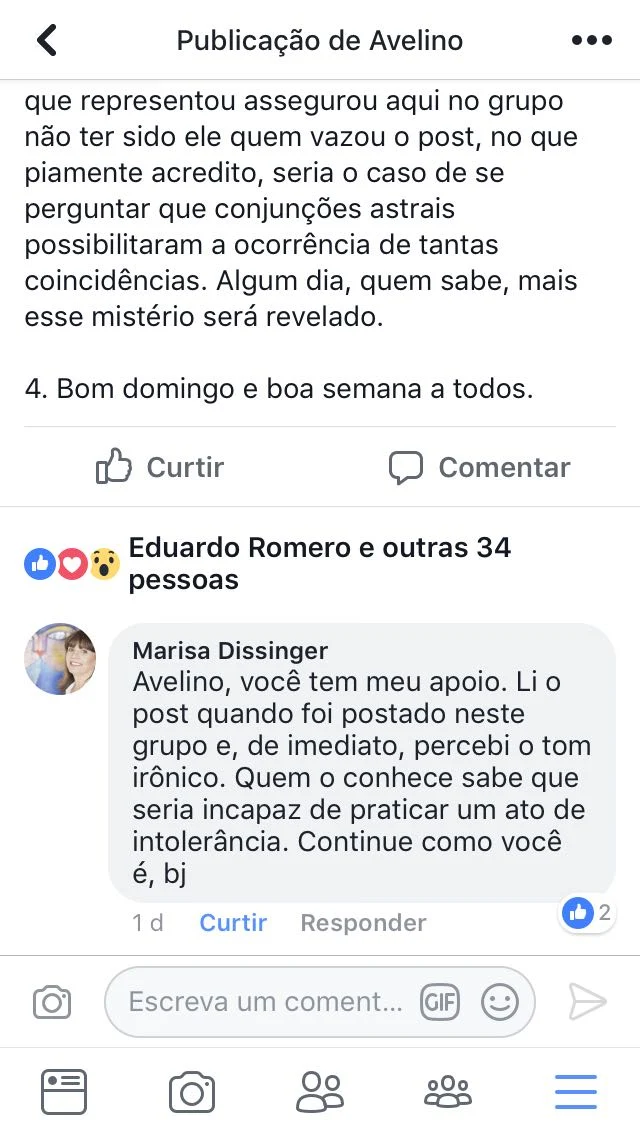Open Marisa Dissinger's profile name

(230, 651)
